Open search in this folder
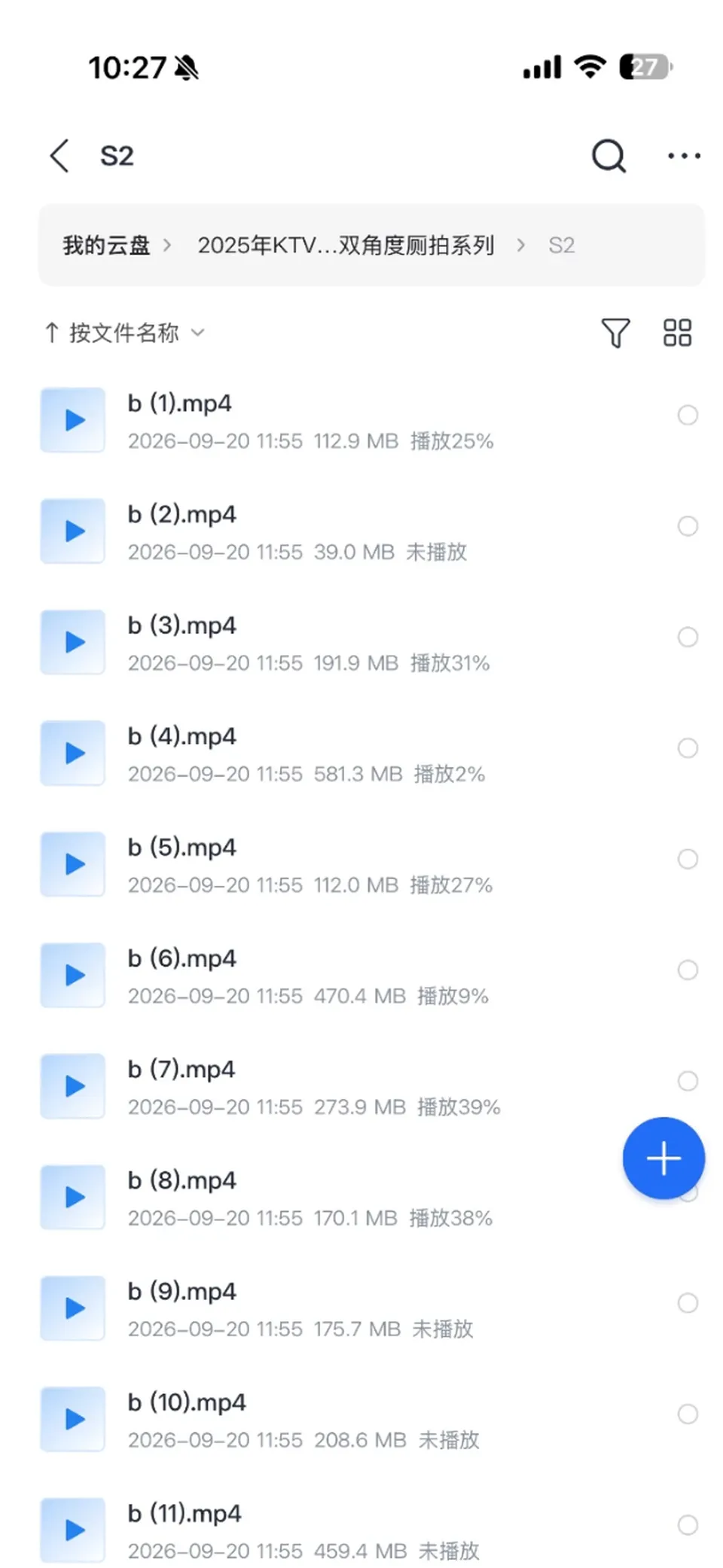The width and height of the screenshot is (723, 1568). [x=609, y=156]
